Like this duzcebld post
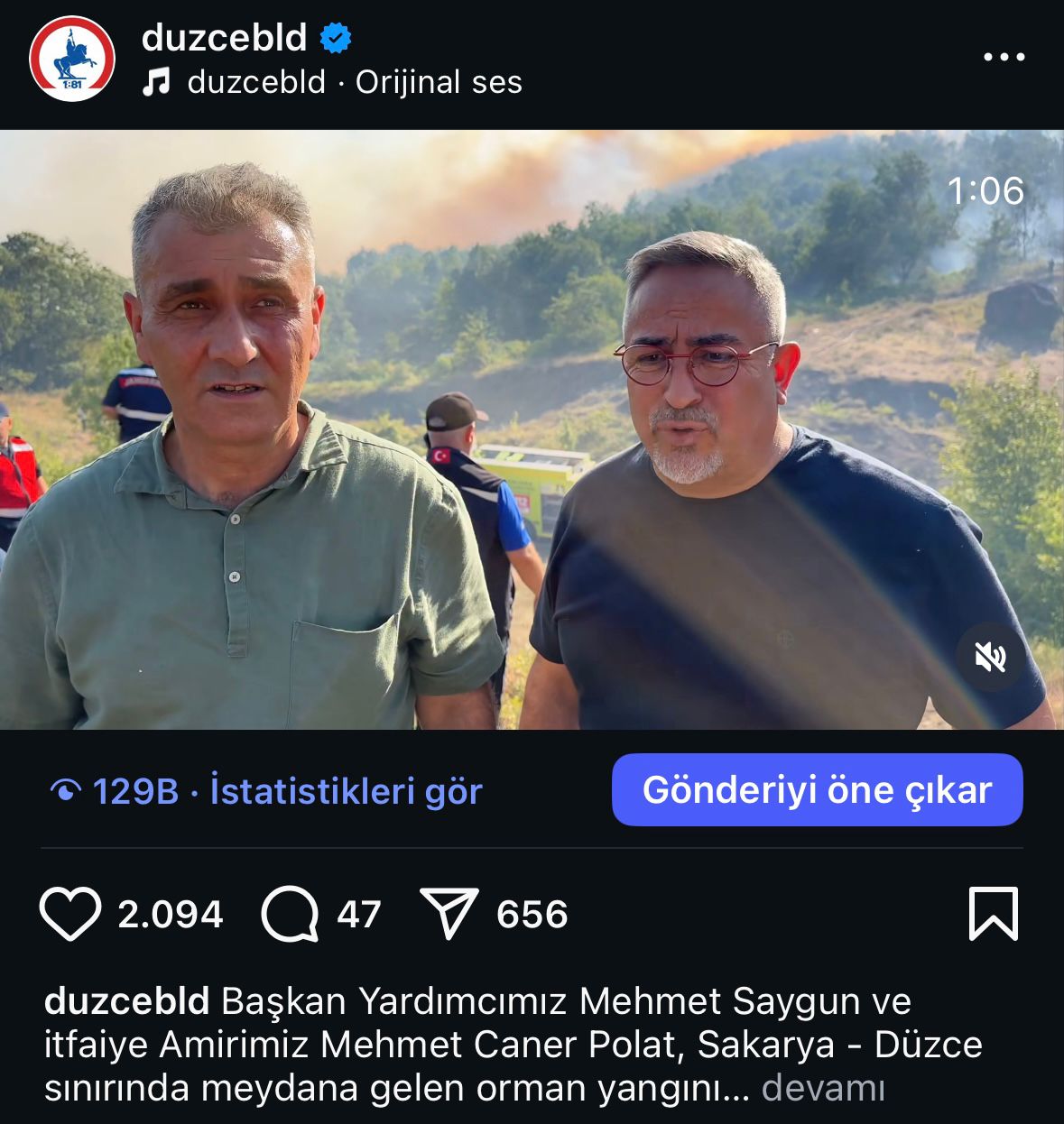This screenshot has height=1124, width=1064. (x=70, y=914)
